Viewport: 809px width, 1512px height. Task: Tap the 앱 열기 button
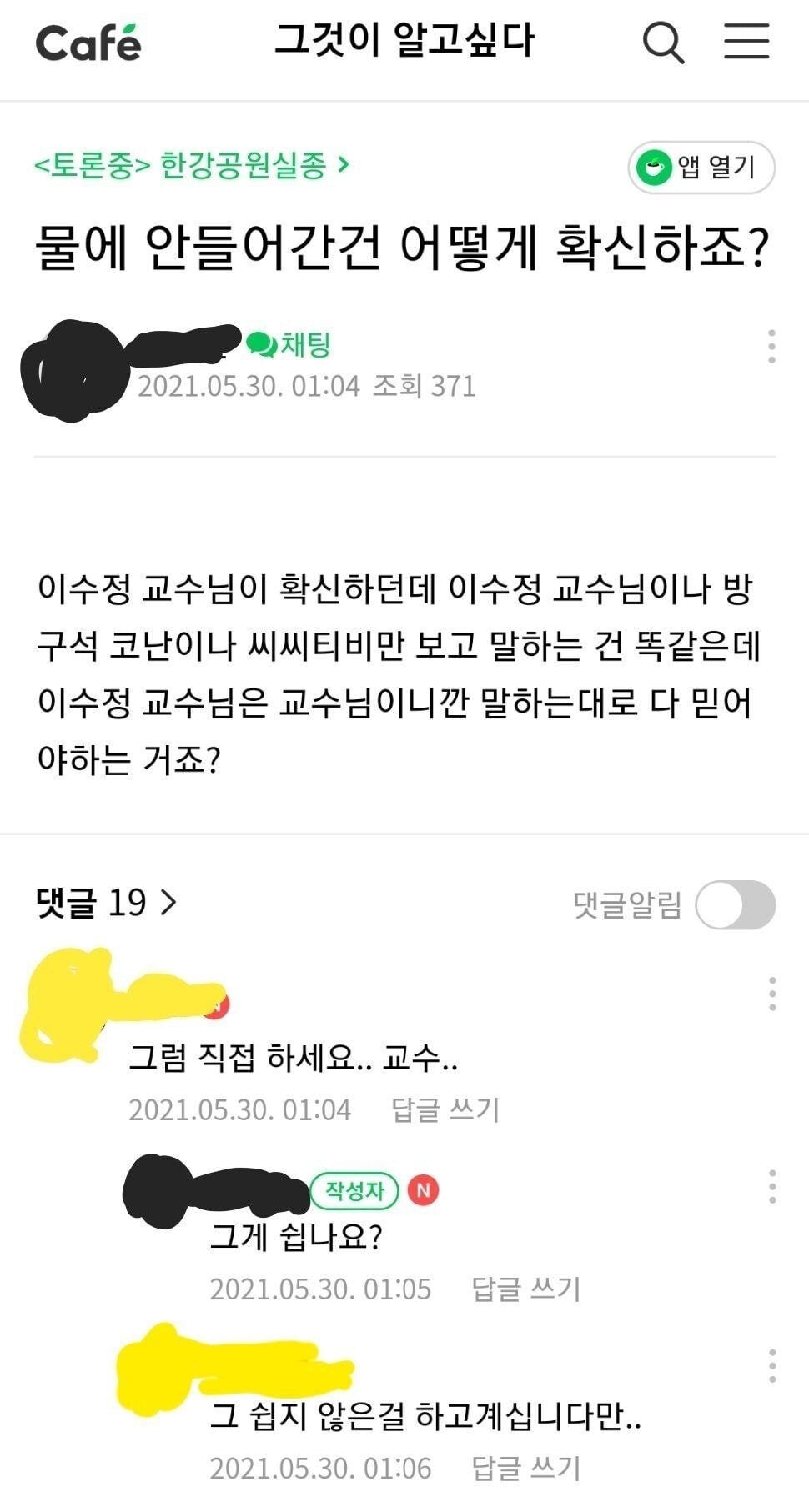pyautogui.click(x=701, y=168)
